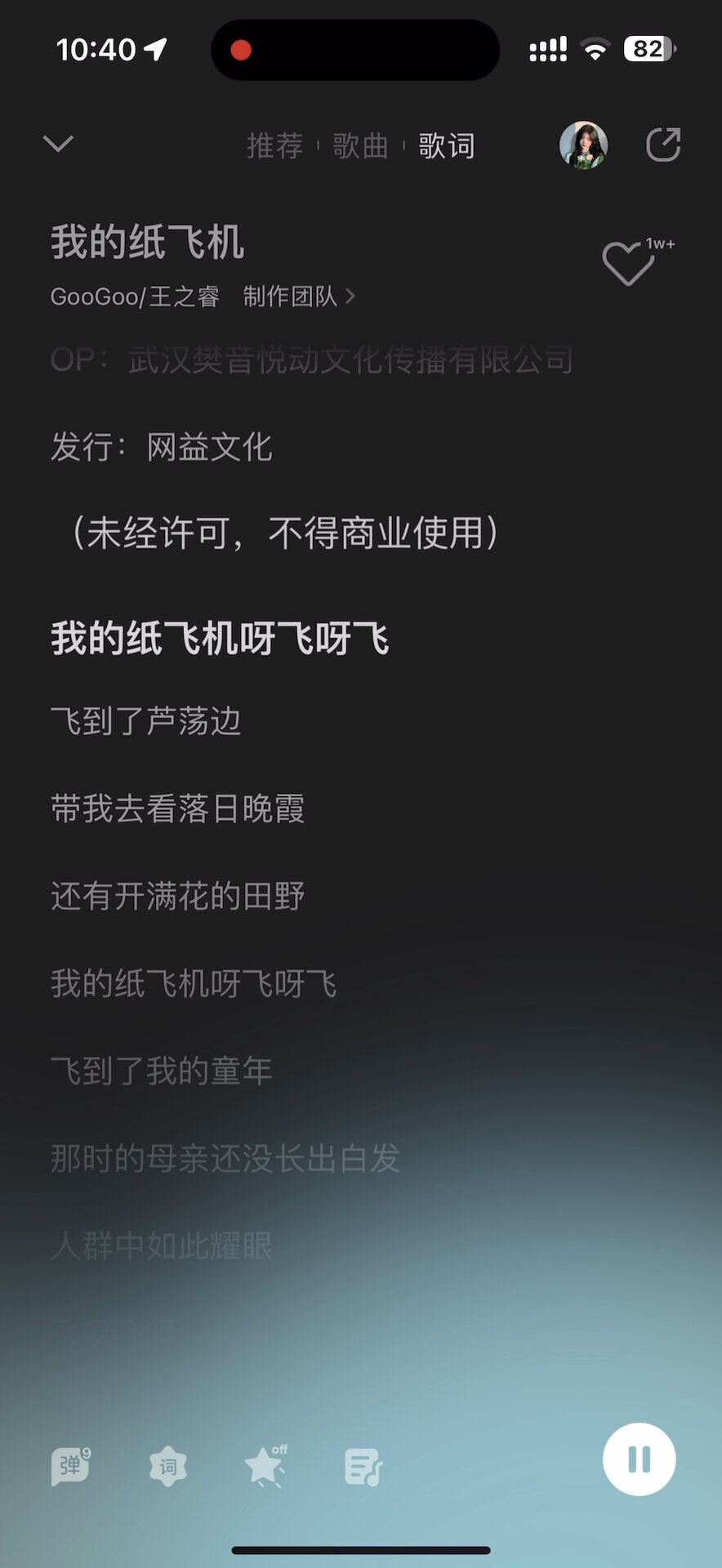The image size is (722, 1568).
Task: Switch to the 歌曲 tab
Action: click(x=359, y=145)
